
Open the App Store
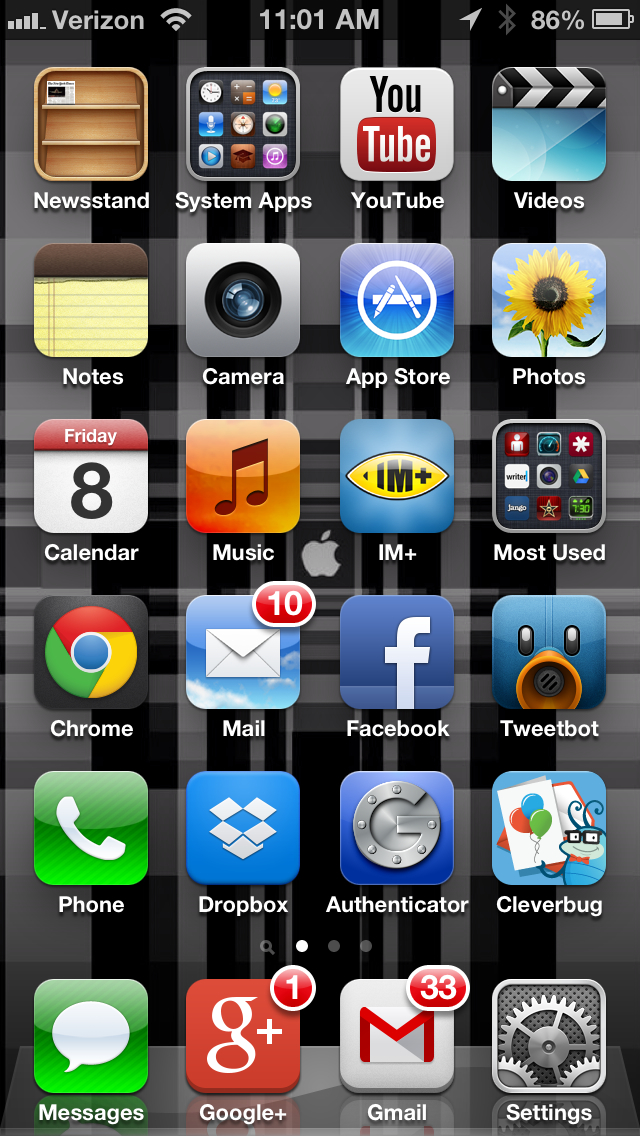click(x=396, y=300)
